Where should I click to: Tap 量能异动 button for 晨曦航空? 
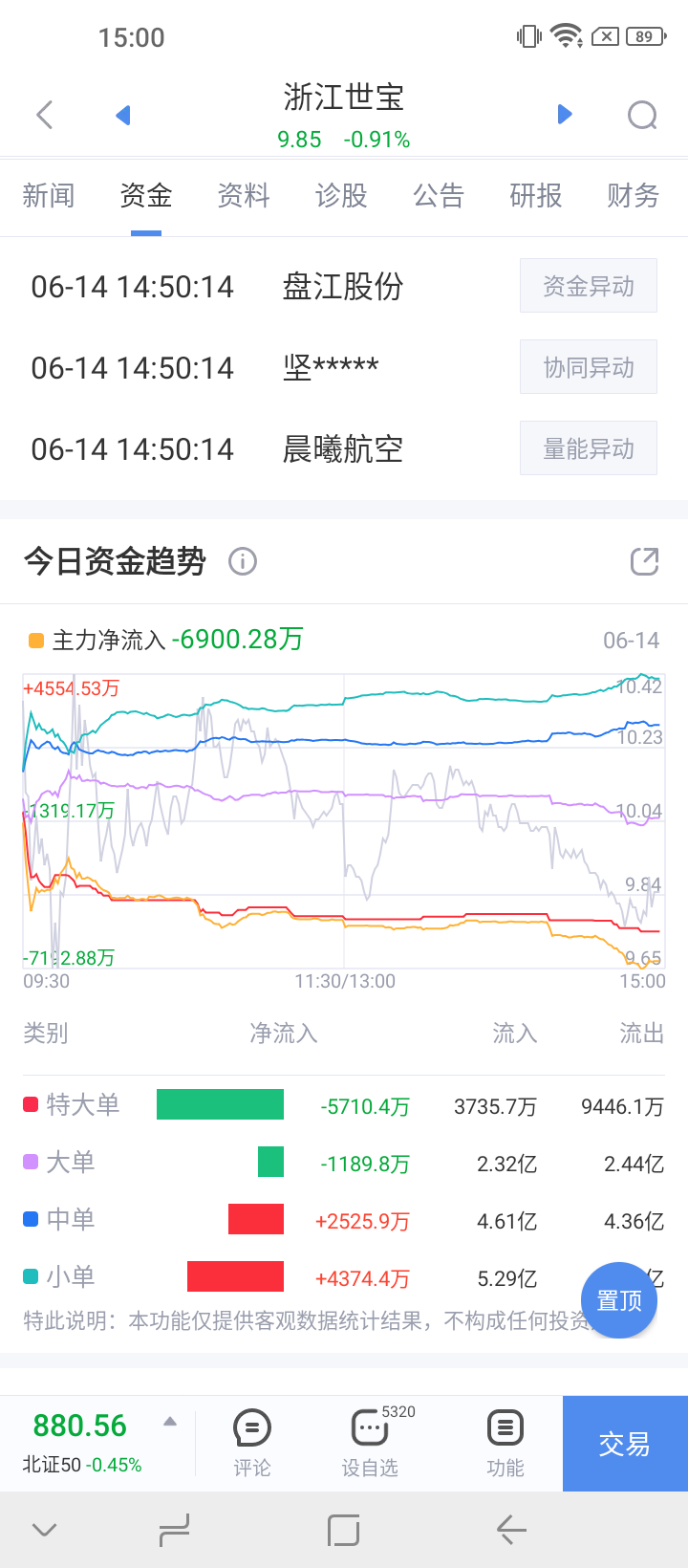[588, 448]
